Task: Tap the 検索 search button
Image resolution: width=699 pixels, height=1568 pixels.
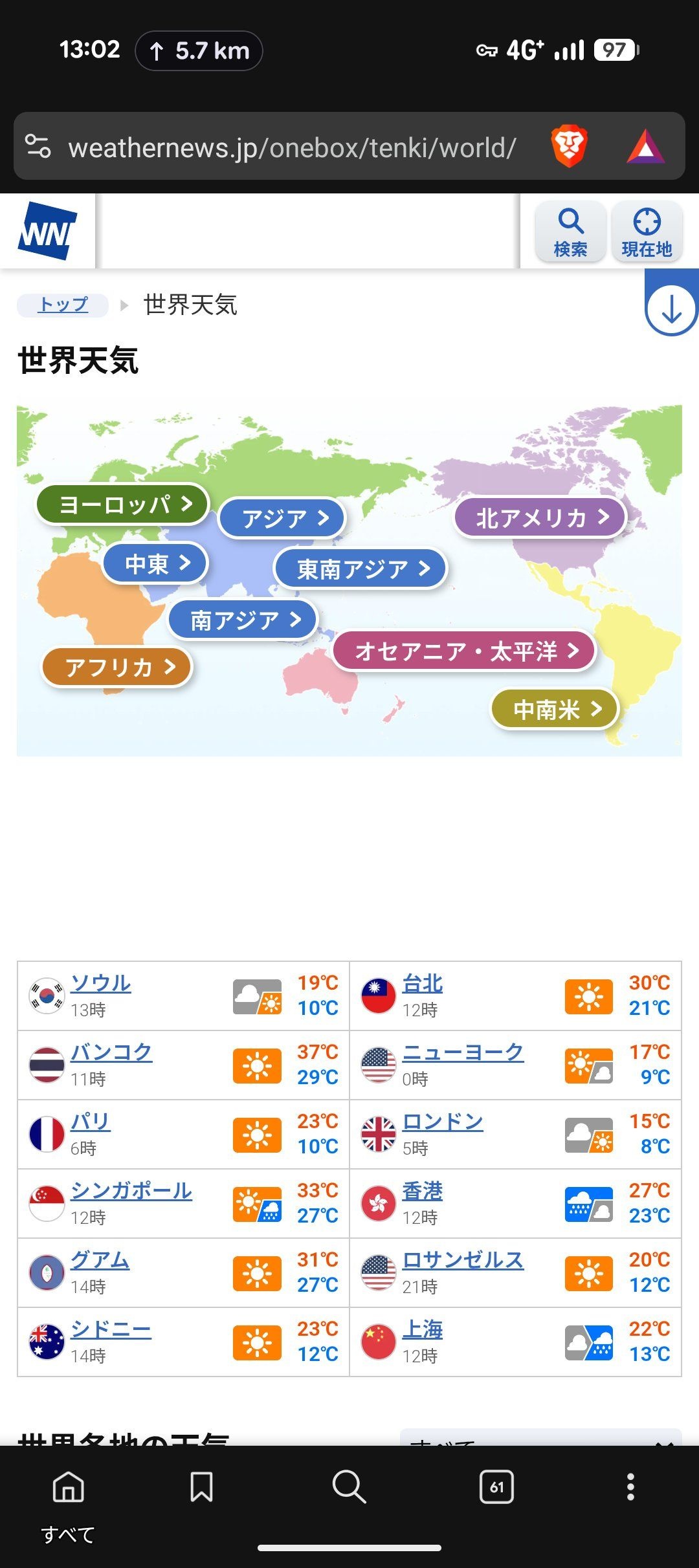Action: (x=570, y=232)
